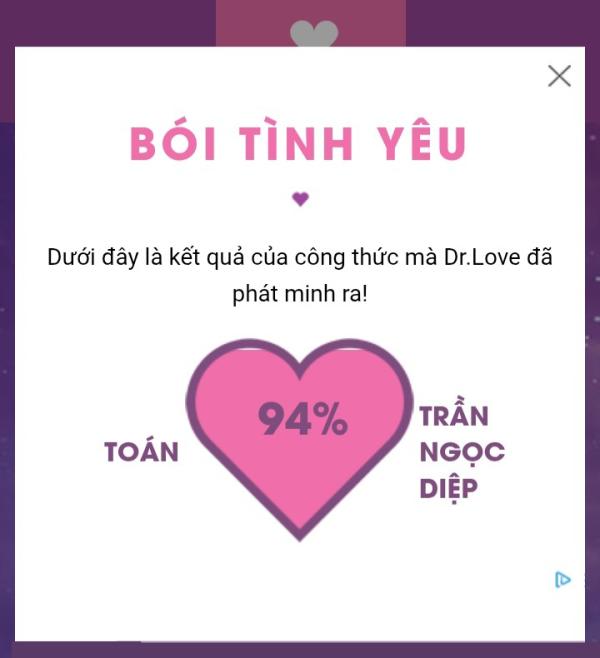Screen dimensions: 600x658
Task: Open the ad choices icon
Action: pos(562,579)
